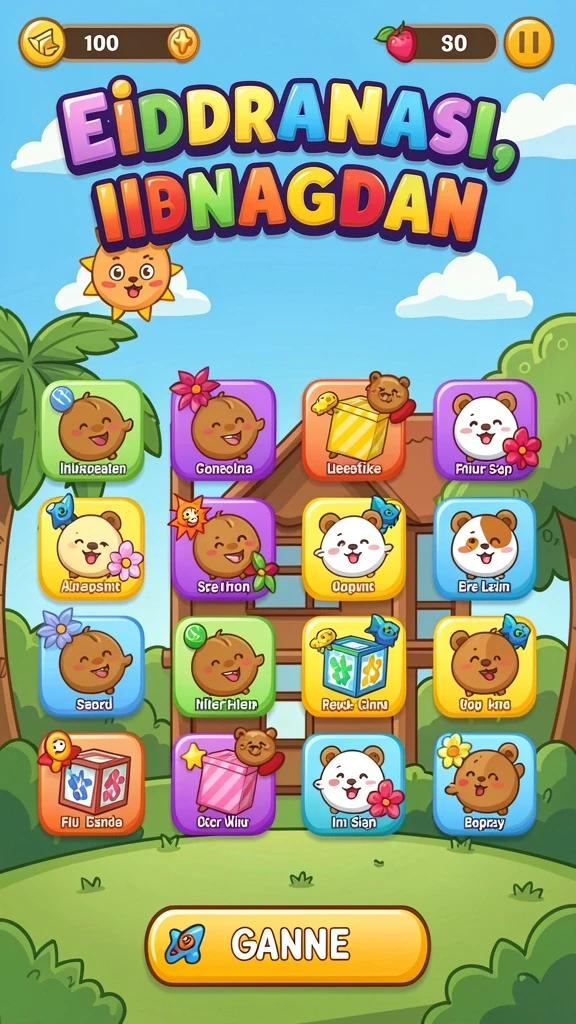Open the pink gift box Otor Wiu tile

224,784
